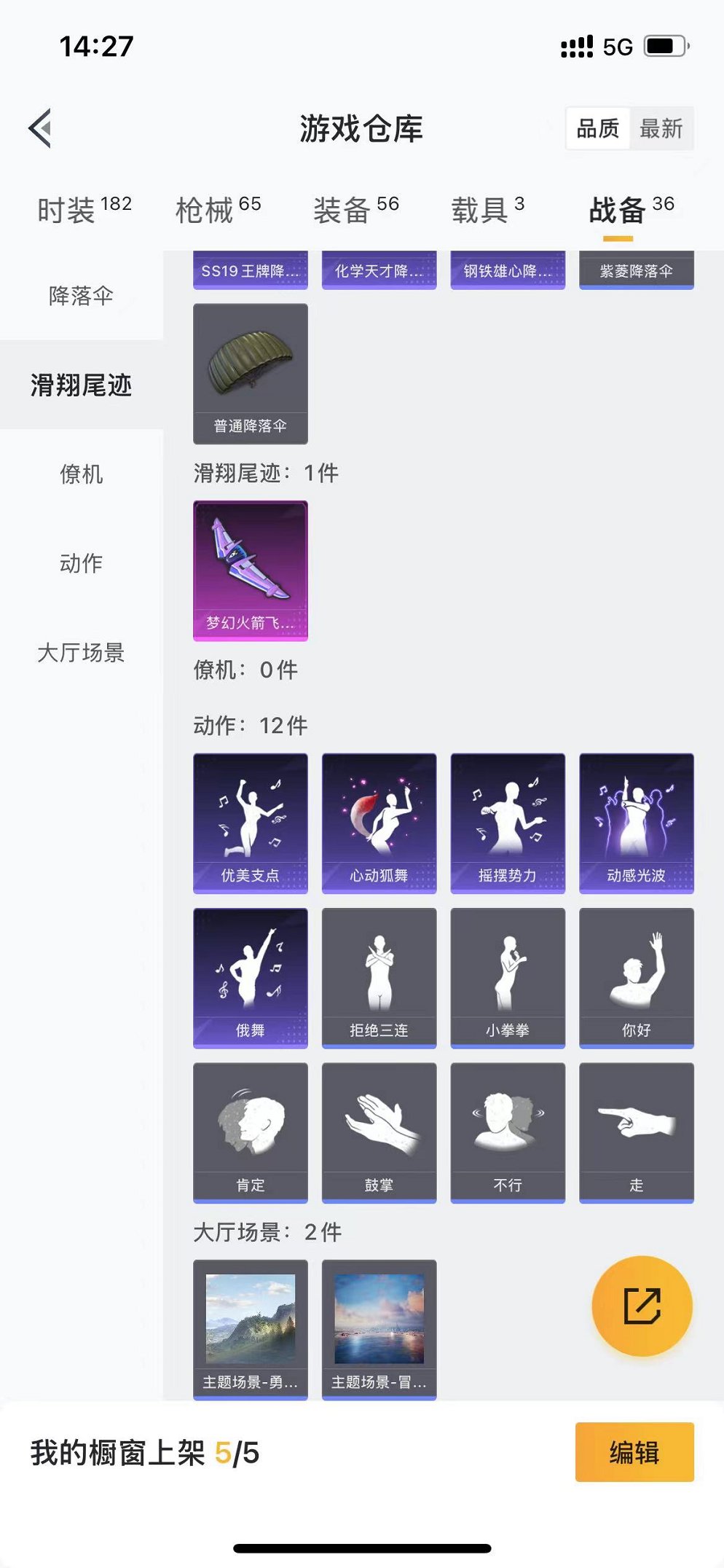The width and height of the screenshot is (724, 1568).
Task: Open the 心动狐舞 emote
Action: [x=379, y=823]
